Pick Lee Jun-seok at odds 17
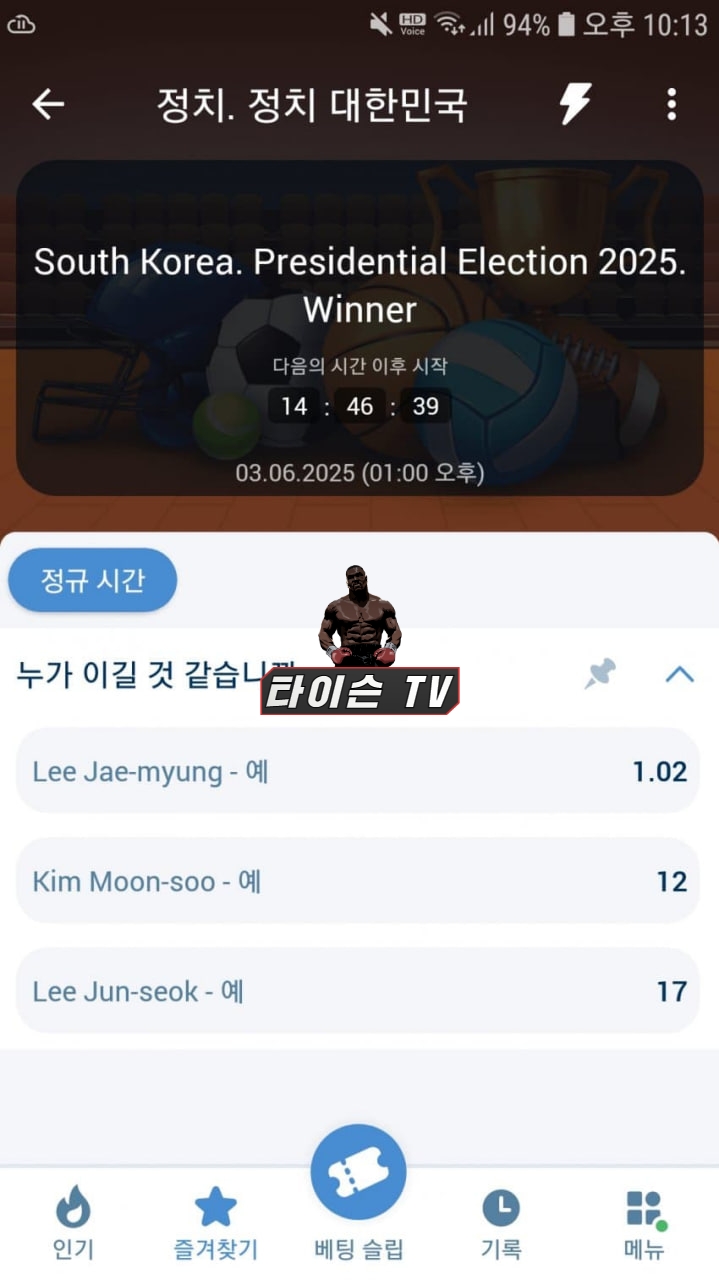This screenshot has height=1280, width=719. point(358,991)
